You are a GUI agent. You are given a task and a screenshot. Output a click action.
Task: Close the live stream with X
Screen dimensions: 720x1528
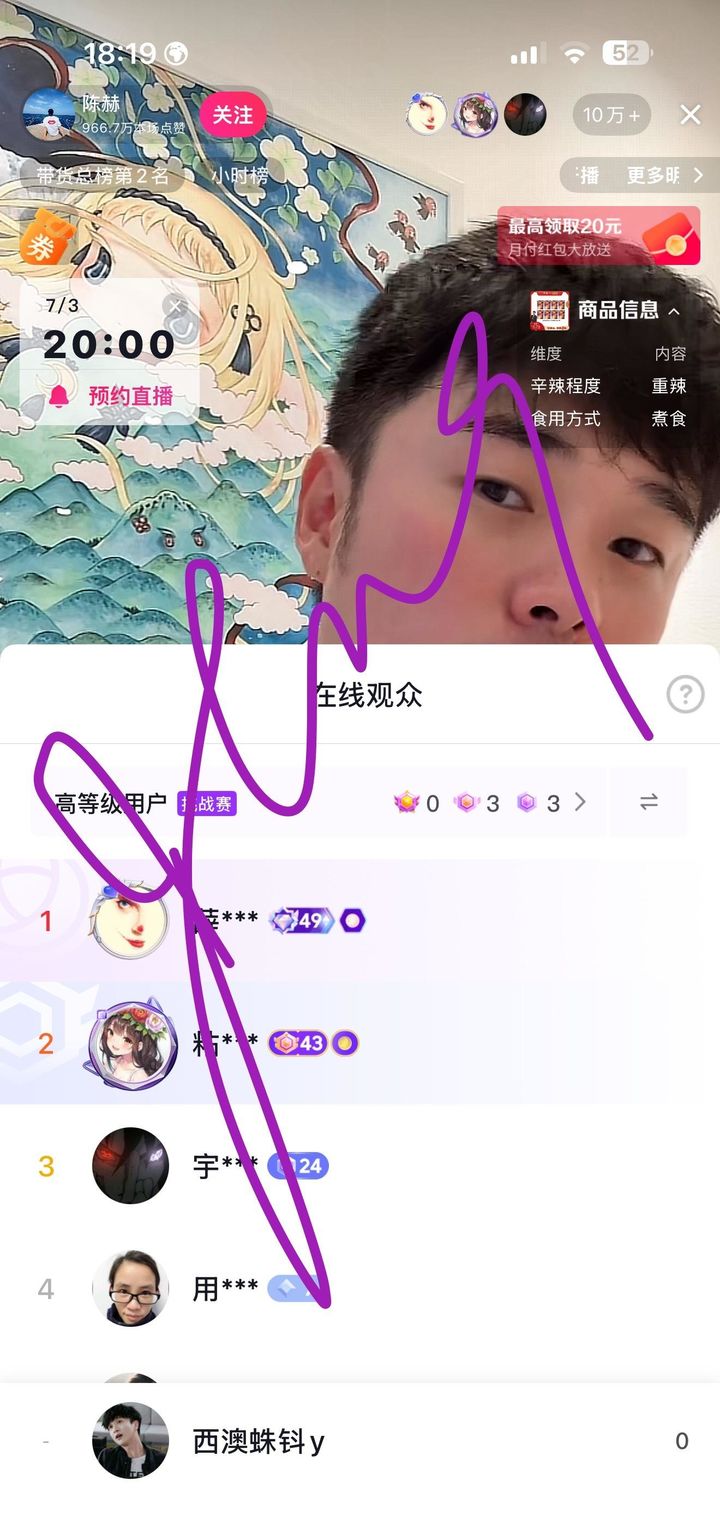click(x=691, y=115)
